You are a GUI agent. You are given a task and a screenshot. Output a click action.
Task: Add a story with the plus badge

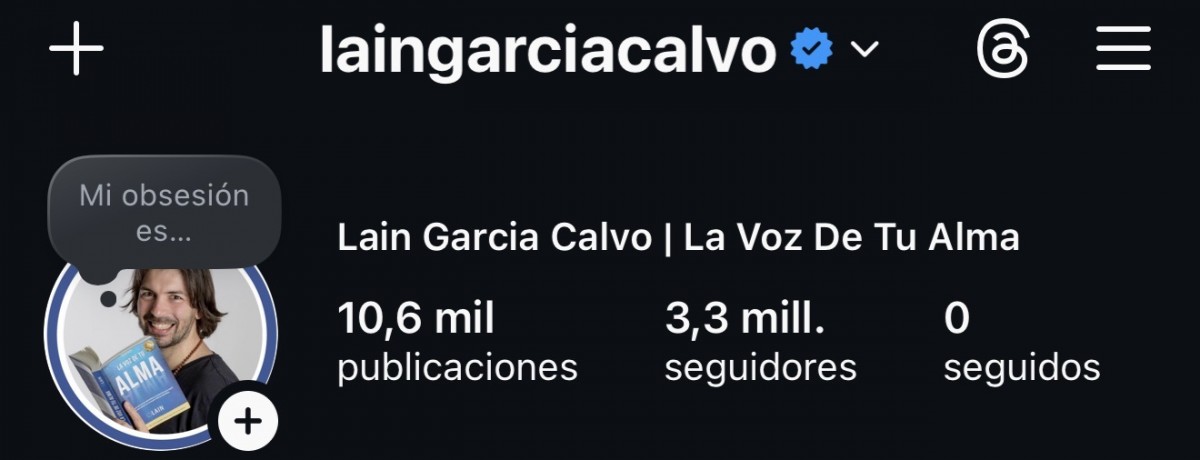click(247, 420)
